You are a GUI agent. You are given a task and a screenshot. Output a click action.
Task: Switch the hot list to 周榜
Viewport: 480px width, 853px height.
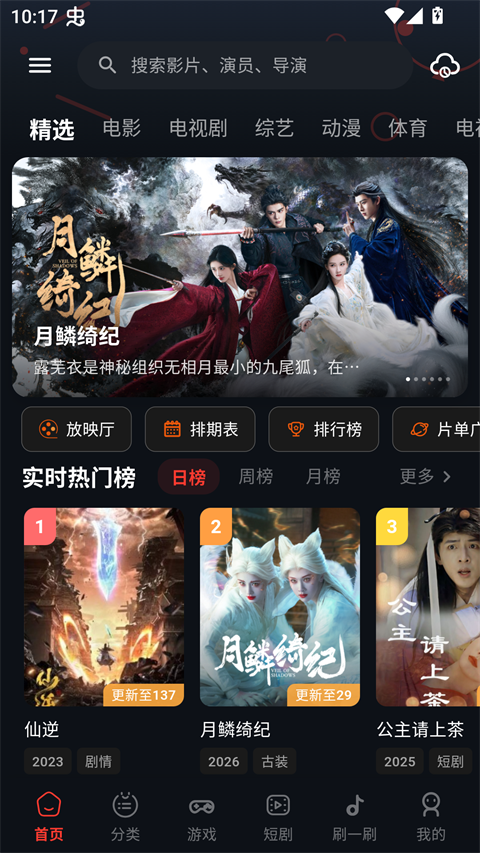pyautogui.click(x=256, y=477)
